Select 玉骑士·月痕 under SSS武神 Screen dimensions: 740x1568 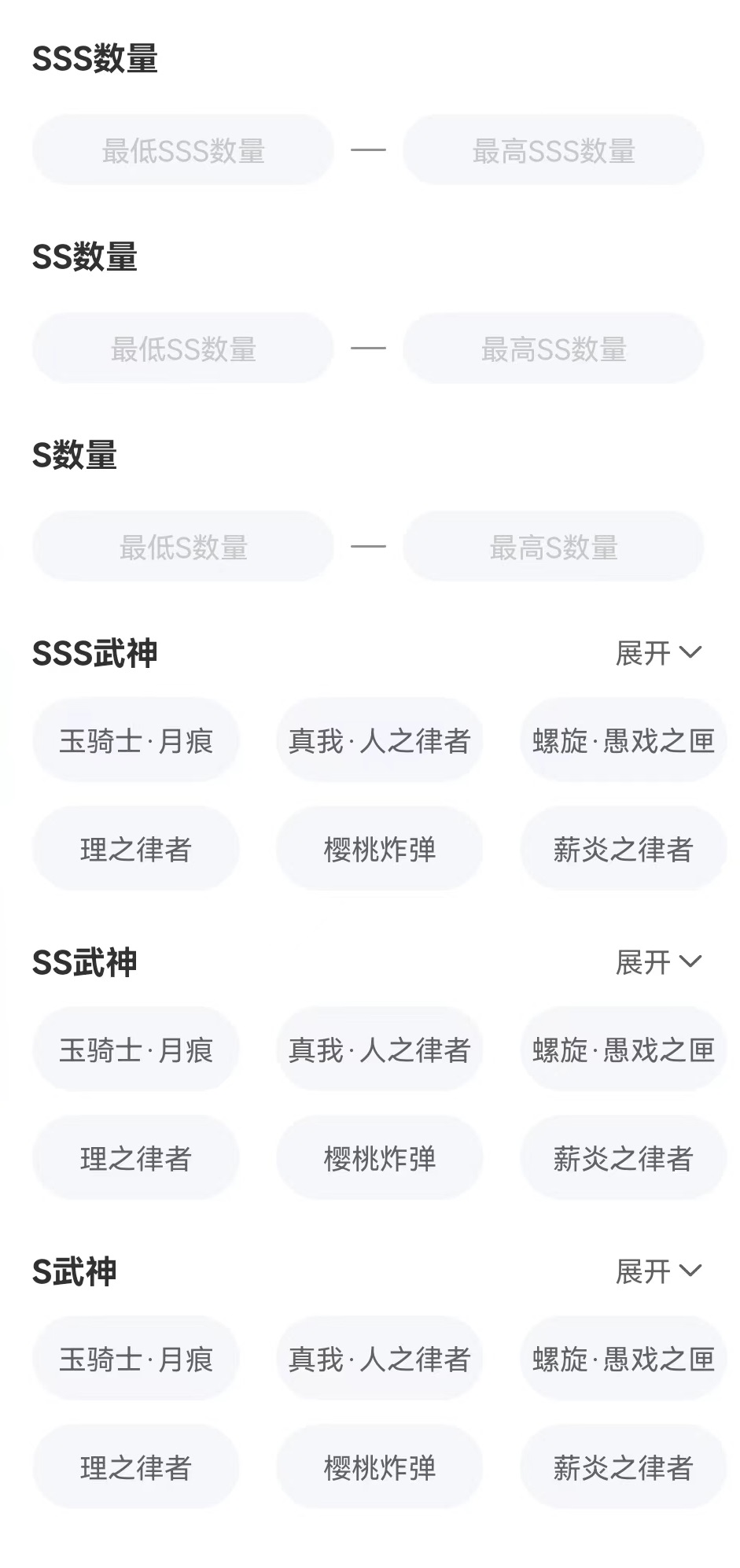click(136, 741)
